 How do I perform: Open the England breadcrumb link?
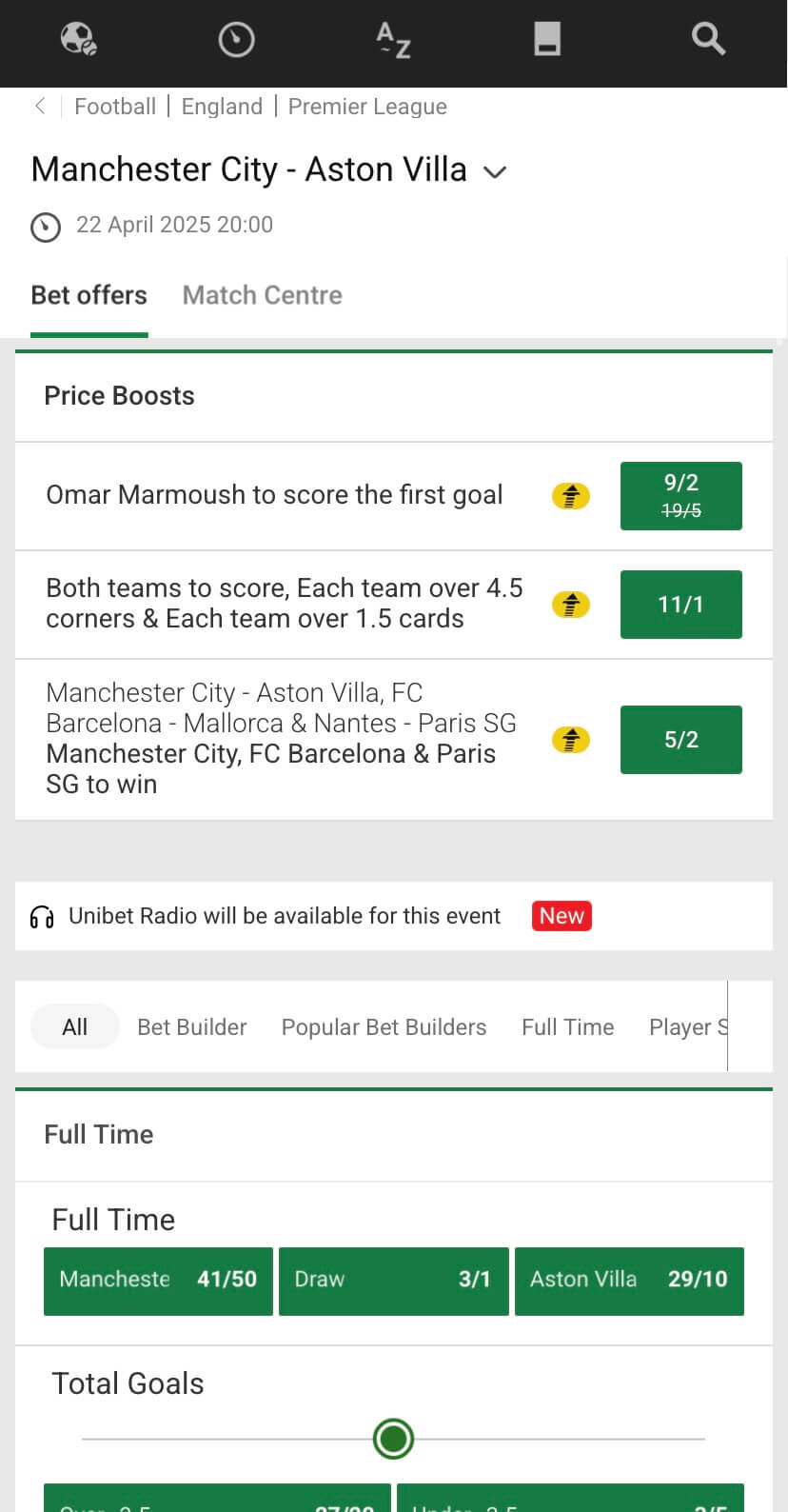(x=222, y=107)
